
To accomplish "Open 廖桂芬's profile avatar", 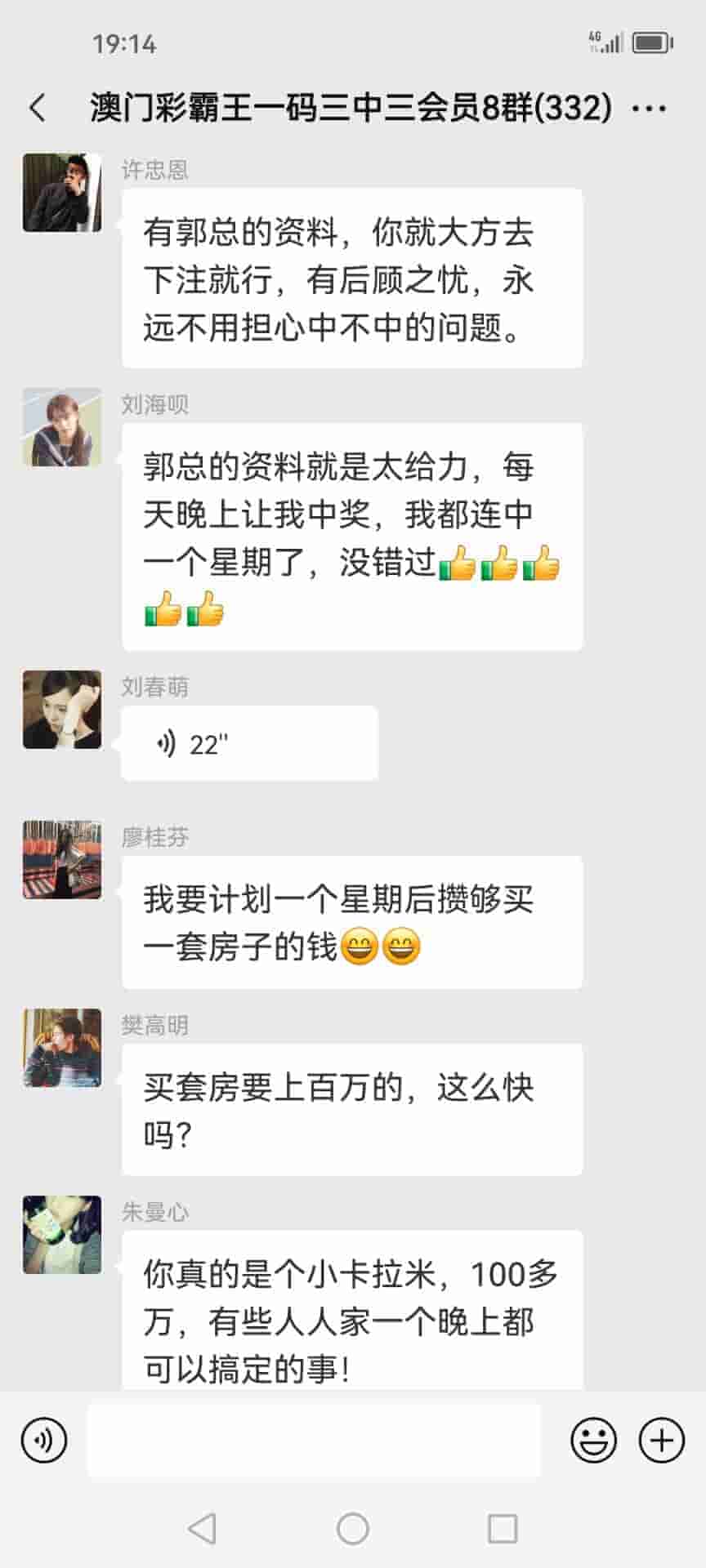I will click(62, 860).
